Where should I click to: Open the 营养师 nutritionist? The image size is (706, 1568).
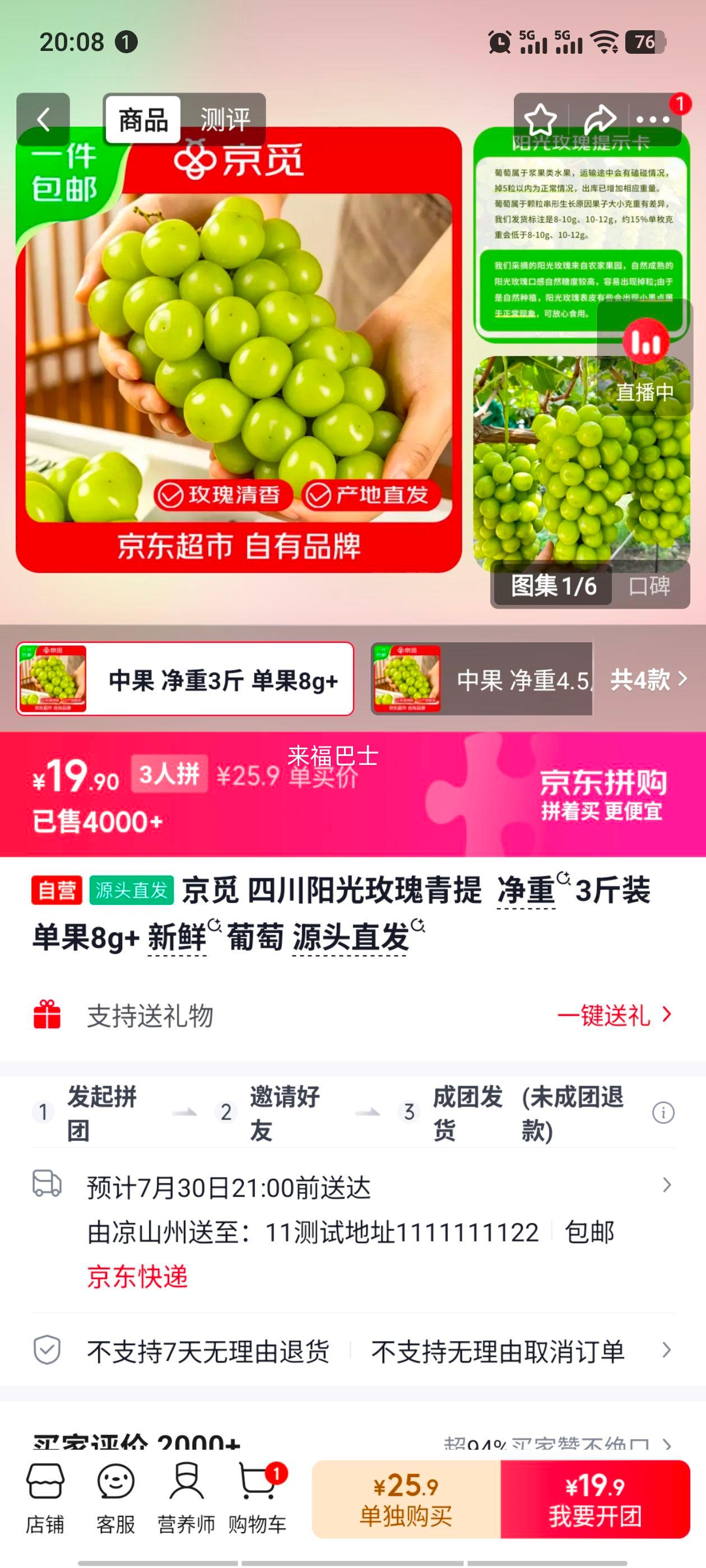187,1499
